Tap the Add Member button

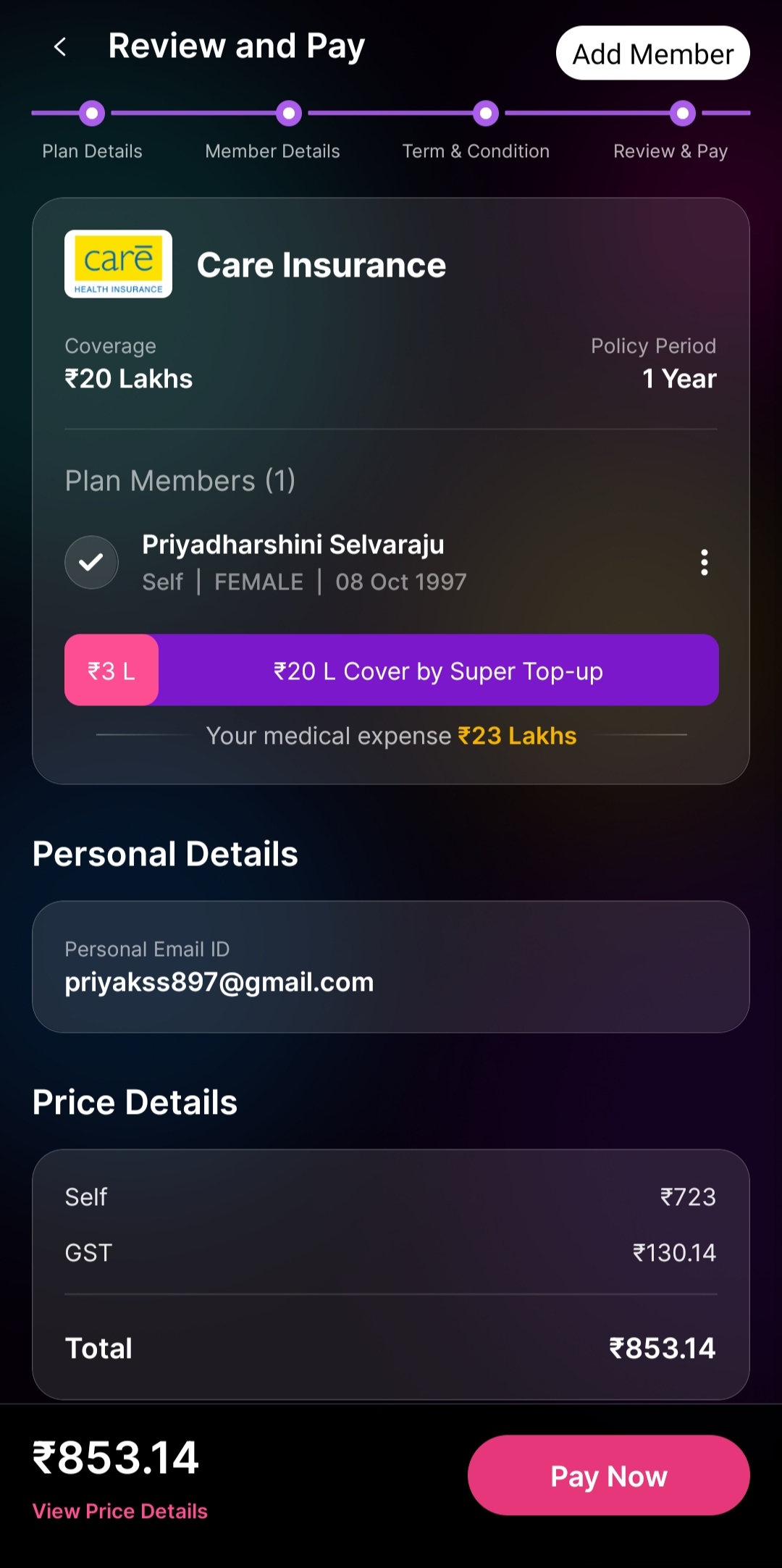[x=652, y=54]
